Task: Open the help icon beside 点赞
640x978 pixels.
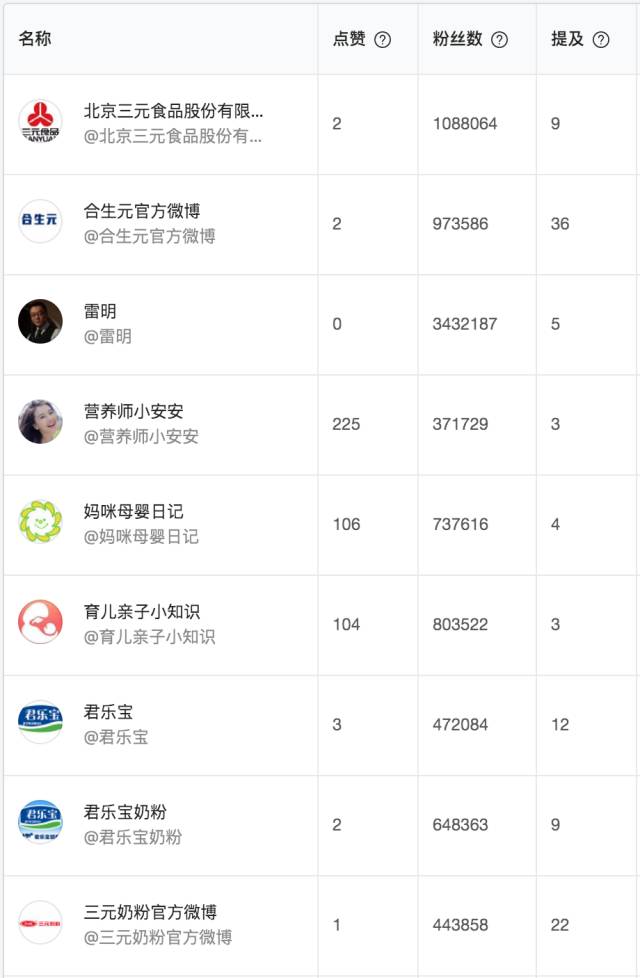Action: point(382,40)
